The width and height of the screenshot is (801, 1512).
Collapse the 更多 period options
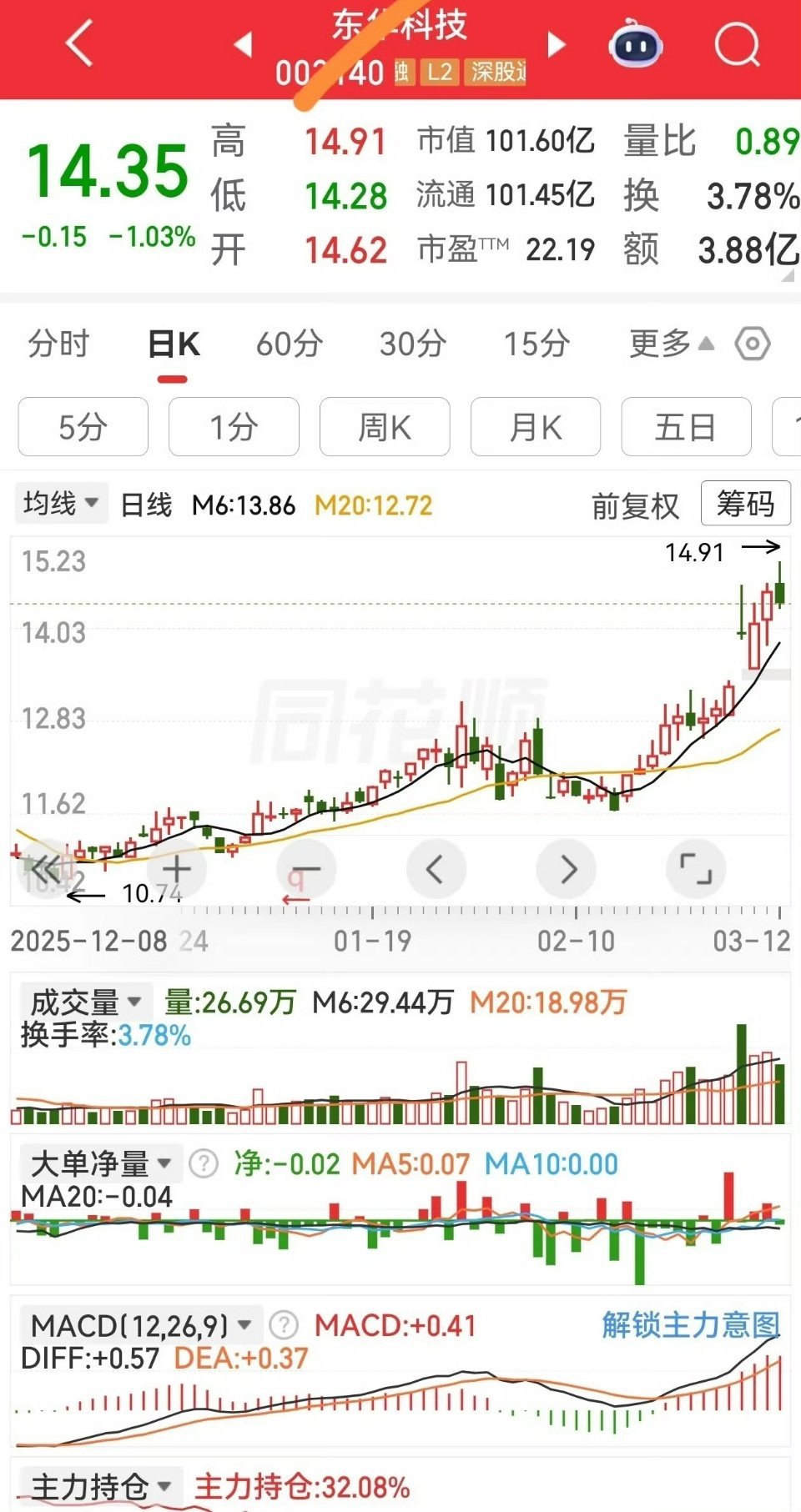point(672,344)
